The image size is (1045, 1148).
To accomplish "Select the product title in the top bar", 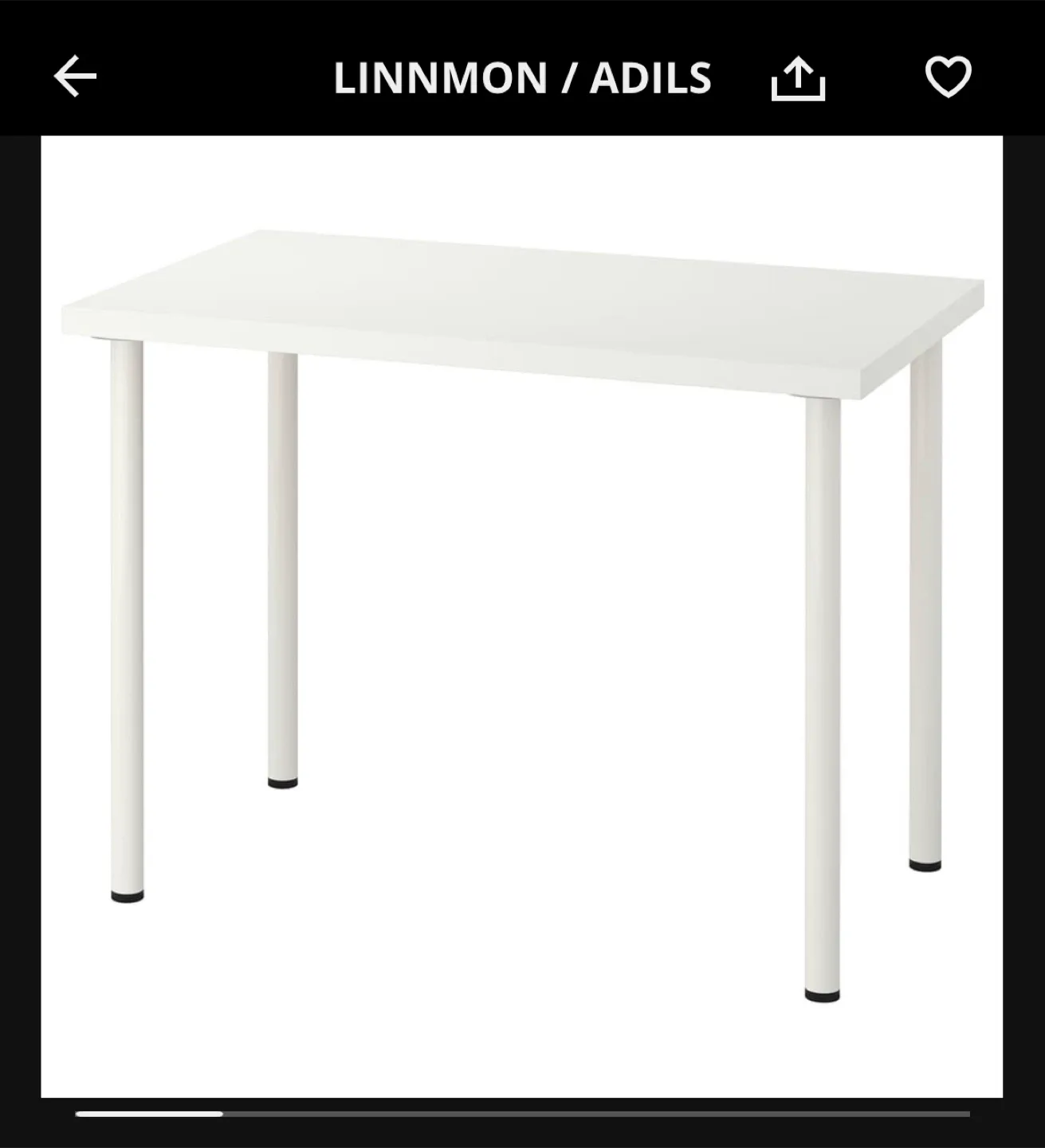I will click(x=522, y=77).
